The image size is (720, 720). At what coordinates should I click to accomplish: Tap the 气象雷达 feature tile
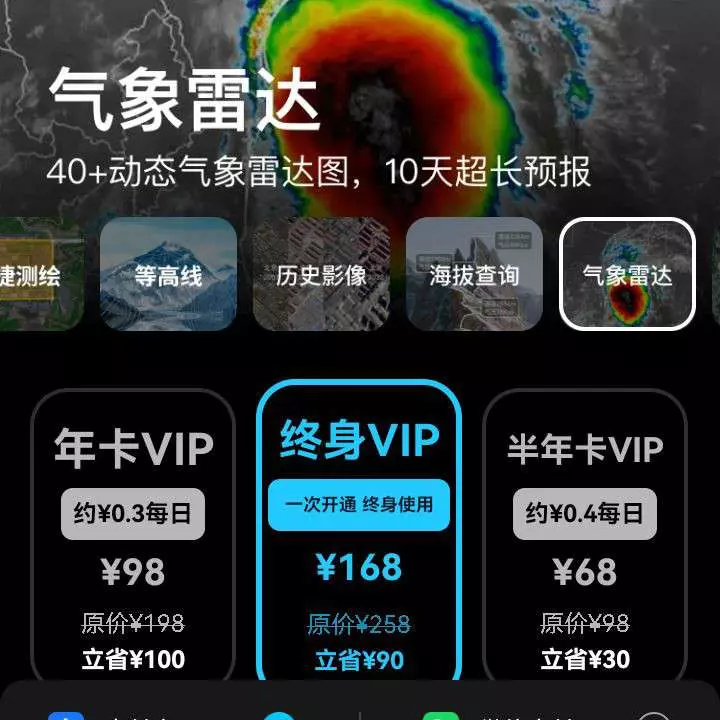pyautogui.click(x=627, y=274)
